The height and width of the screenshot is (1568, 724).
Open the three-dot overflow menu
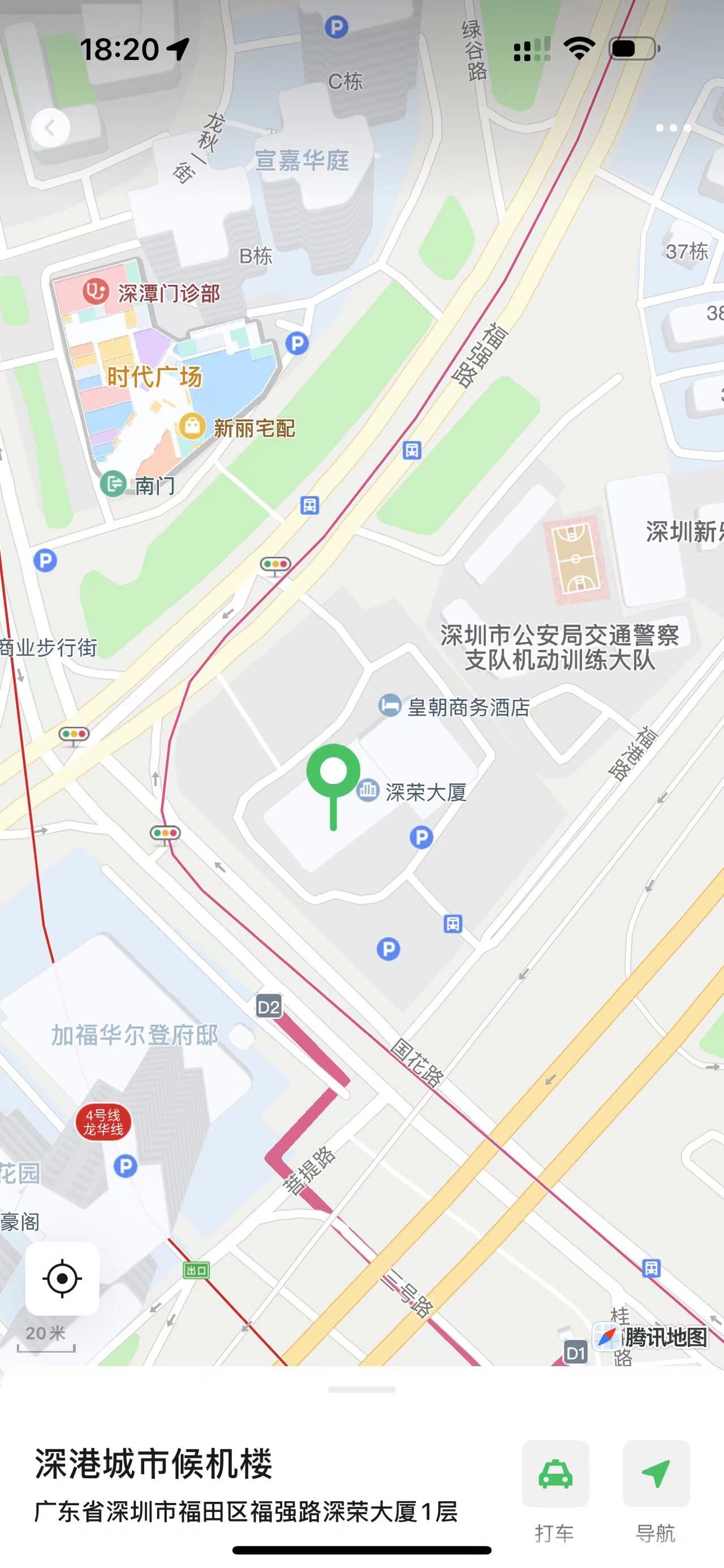click(x=672, y=128)
